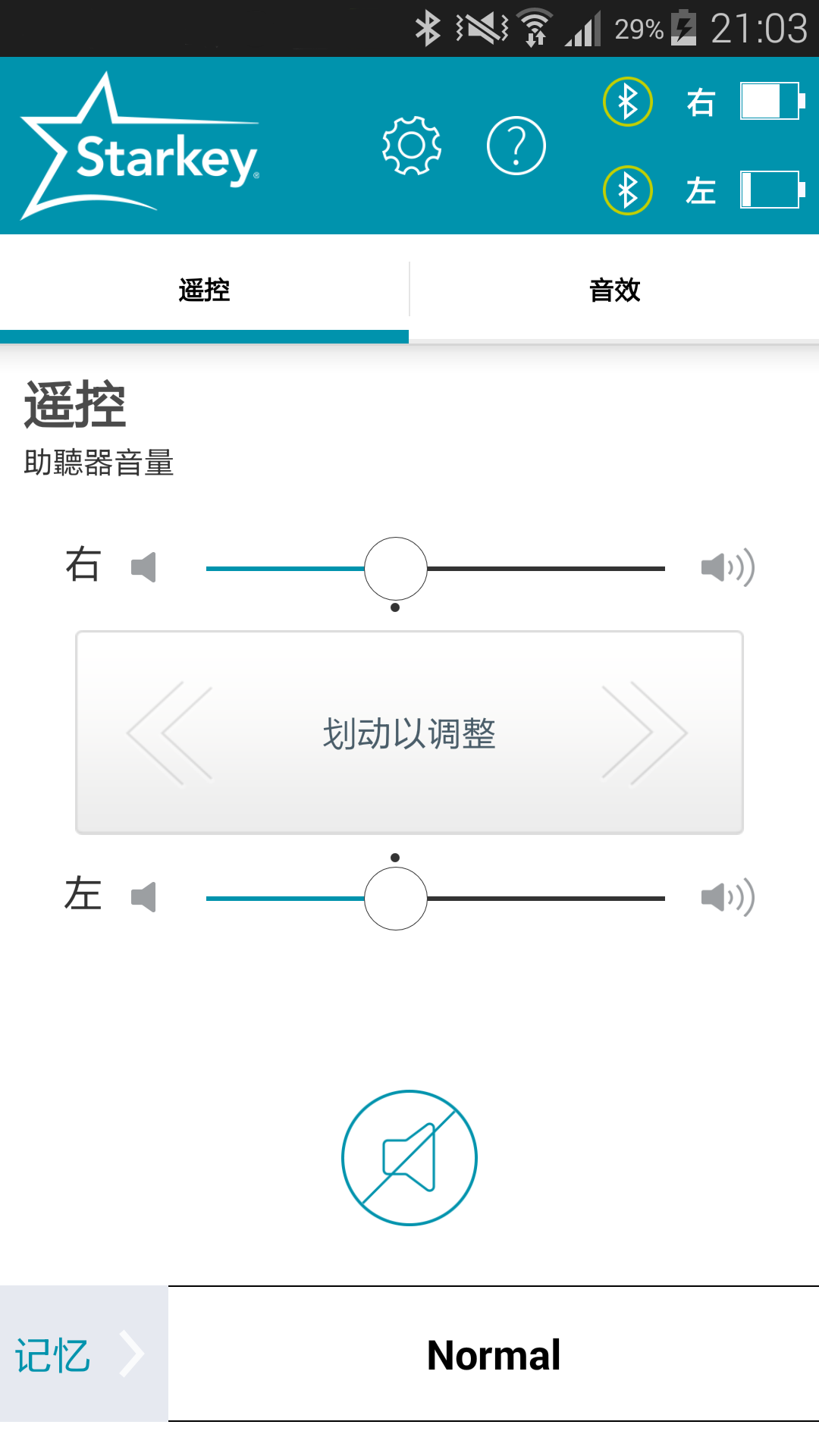Select the Normal memory program
Screen dimensions: 819x1456
(494, 1354)
